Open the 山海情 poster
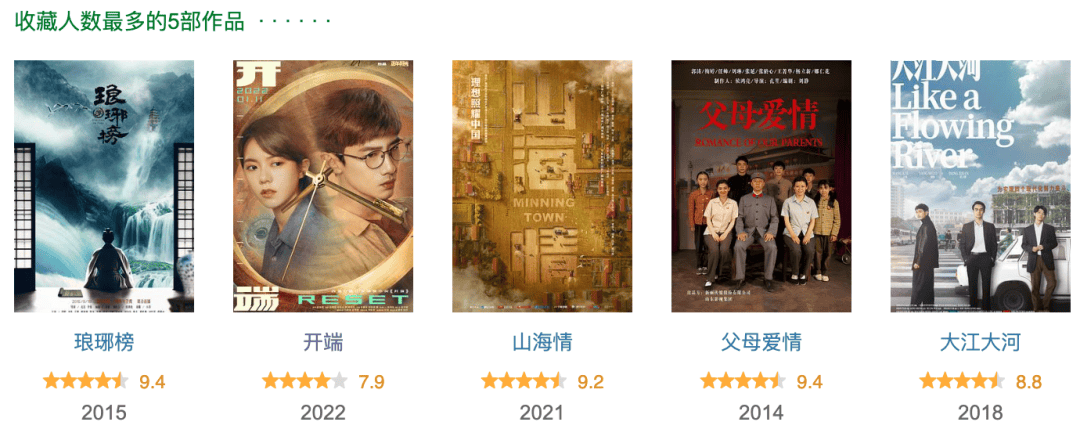Image resolution: width=1080 pixels, height=440 pixels. coord(542,186)
